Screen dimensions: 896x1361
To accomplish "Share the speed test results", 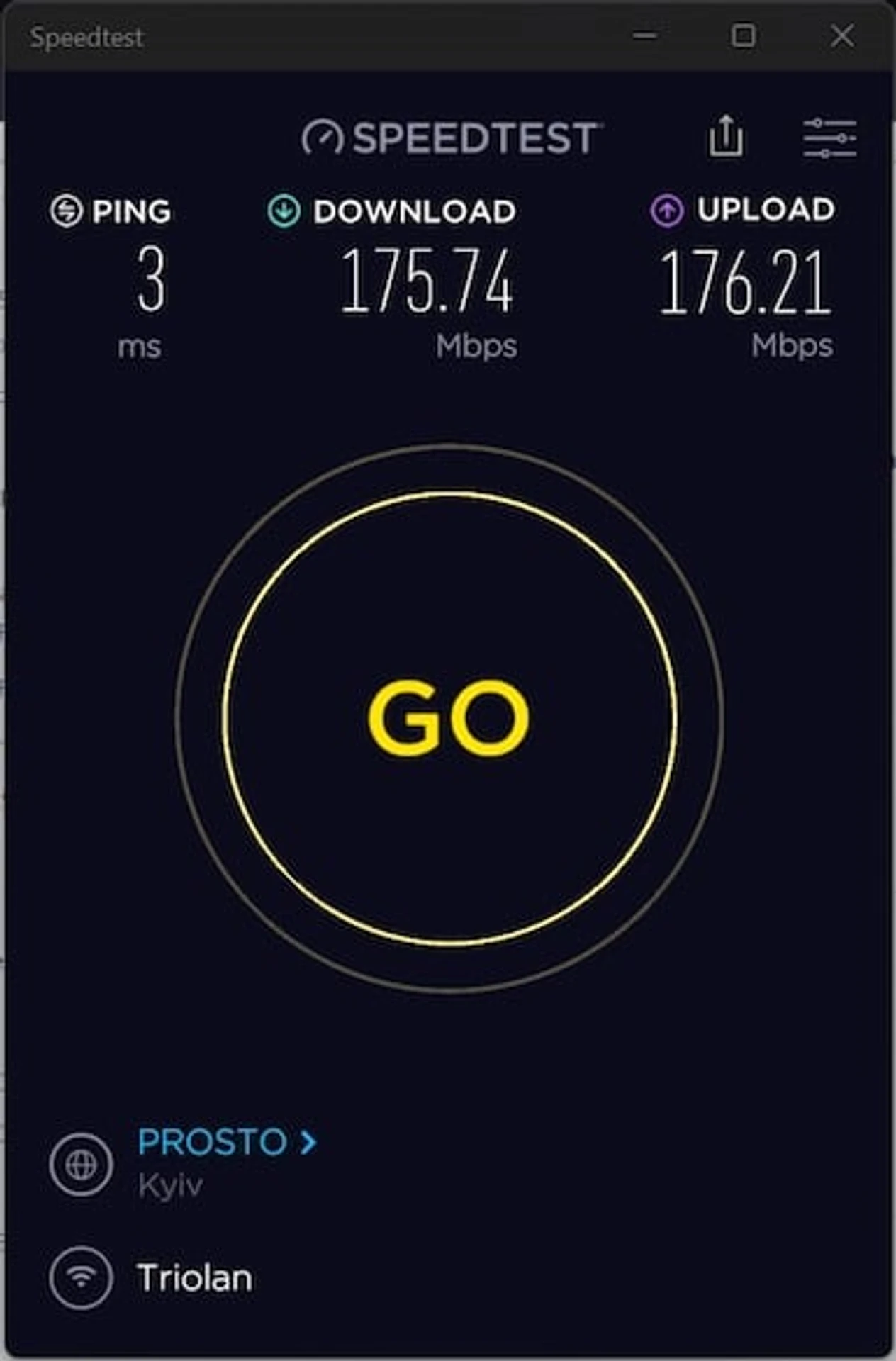I will [726, 135].
